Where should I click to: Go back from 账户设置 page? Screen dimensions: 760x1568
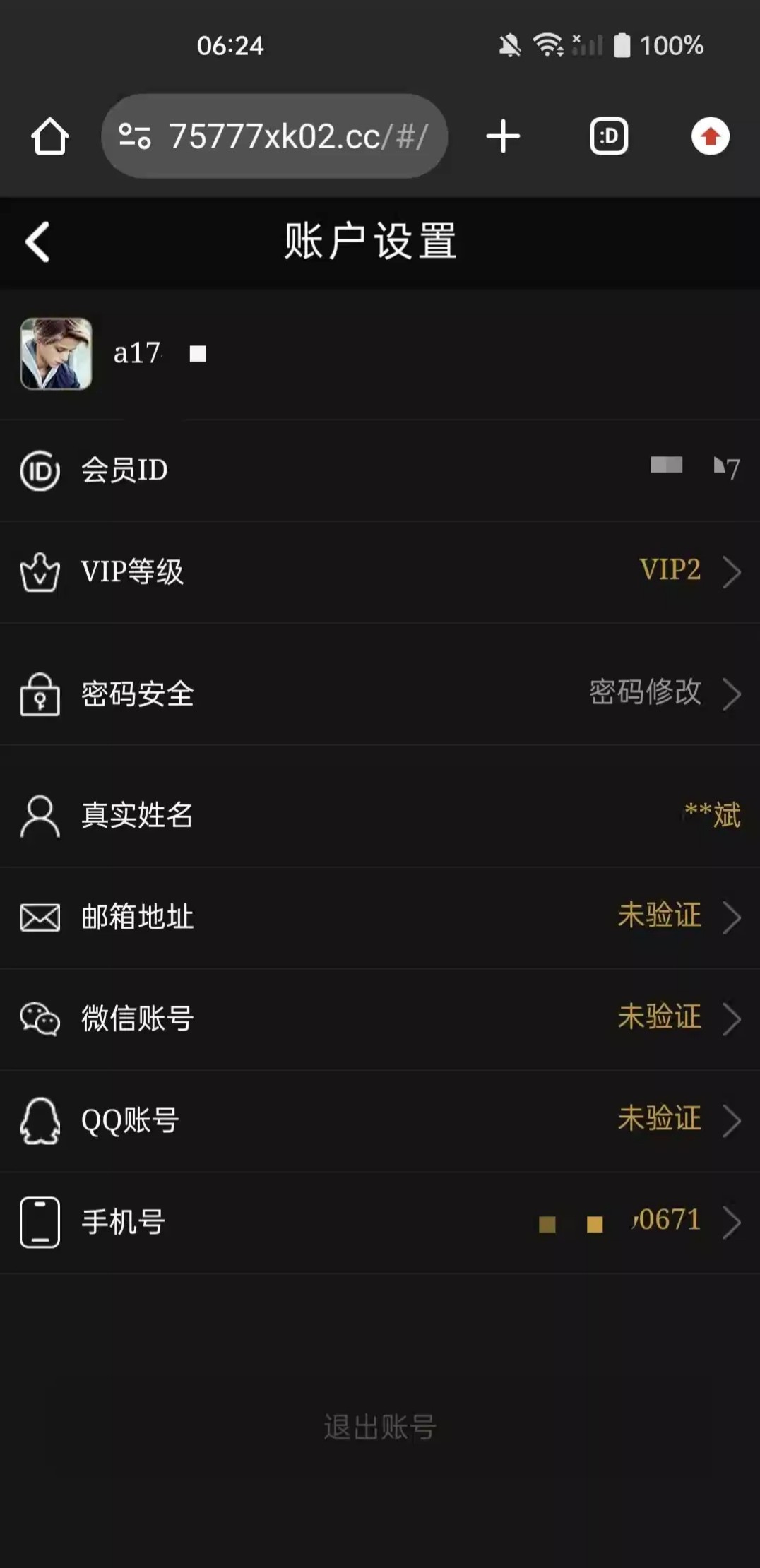pos(37,242)
